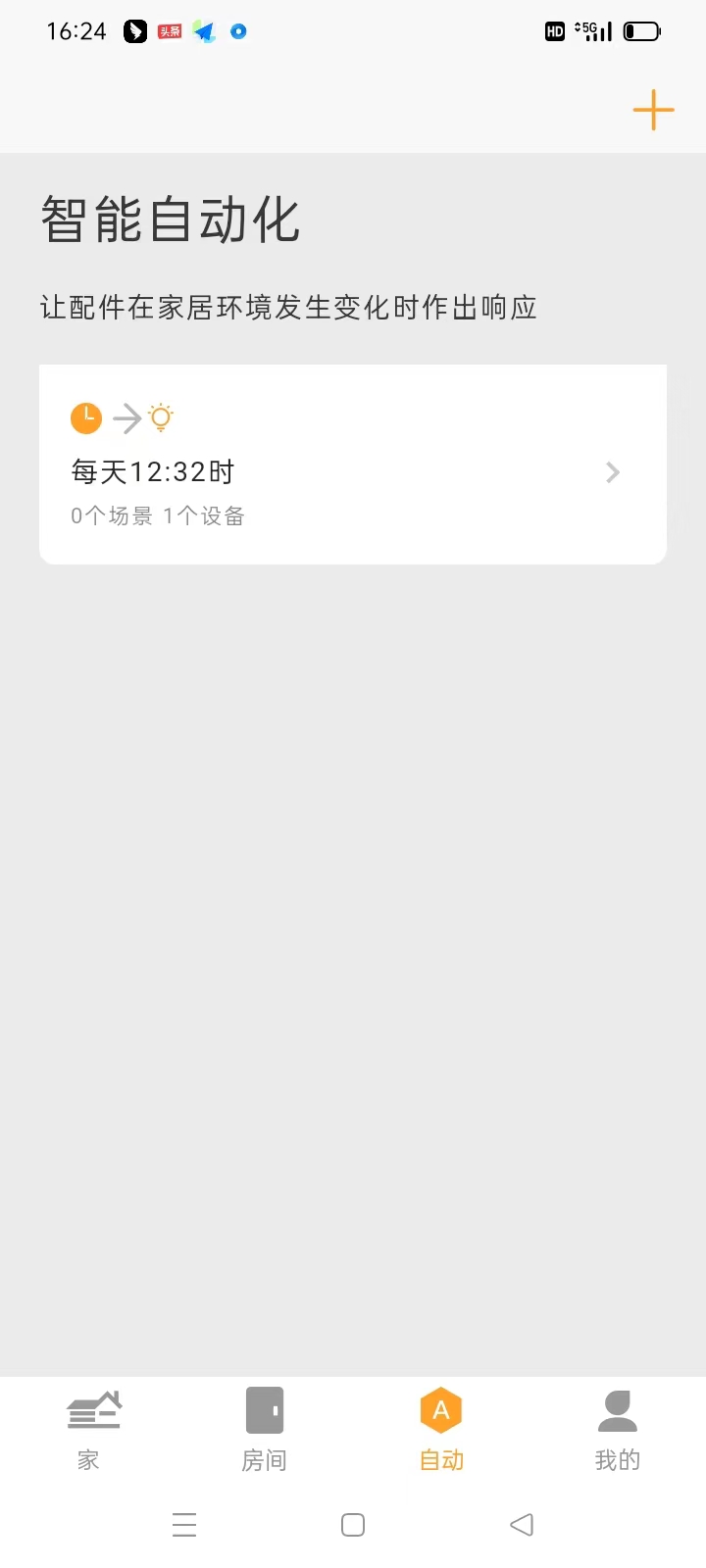Viewport: 706px width, 1568px height.
Task: Open the 房间 rooms icon
Action: tap(264, 1409)
